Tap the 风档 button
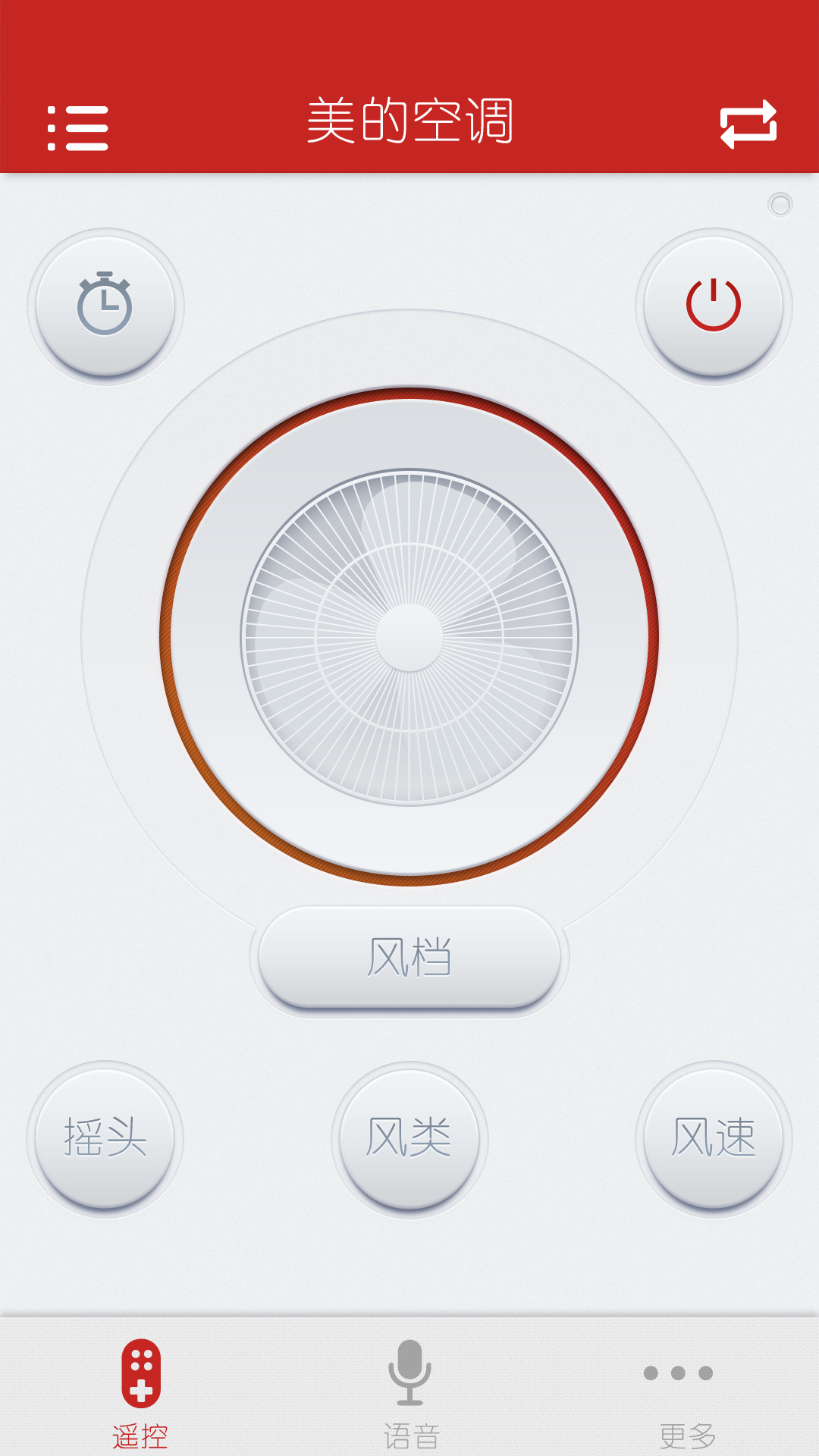This screenshot has height=1456, width=819. 409,958
